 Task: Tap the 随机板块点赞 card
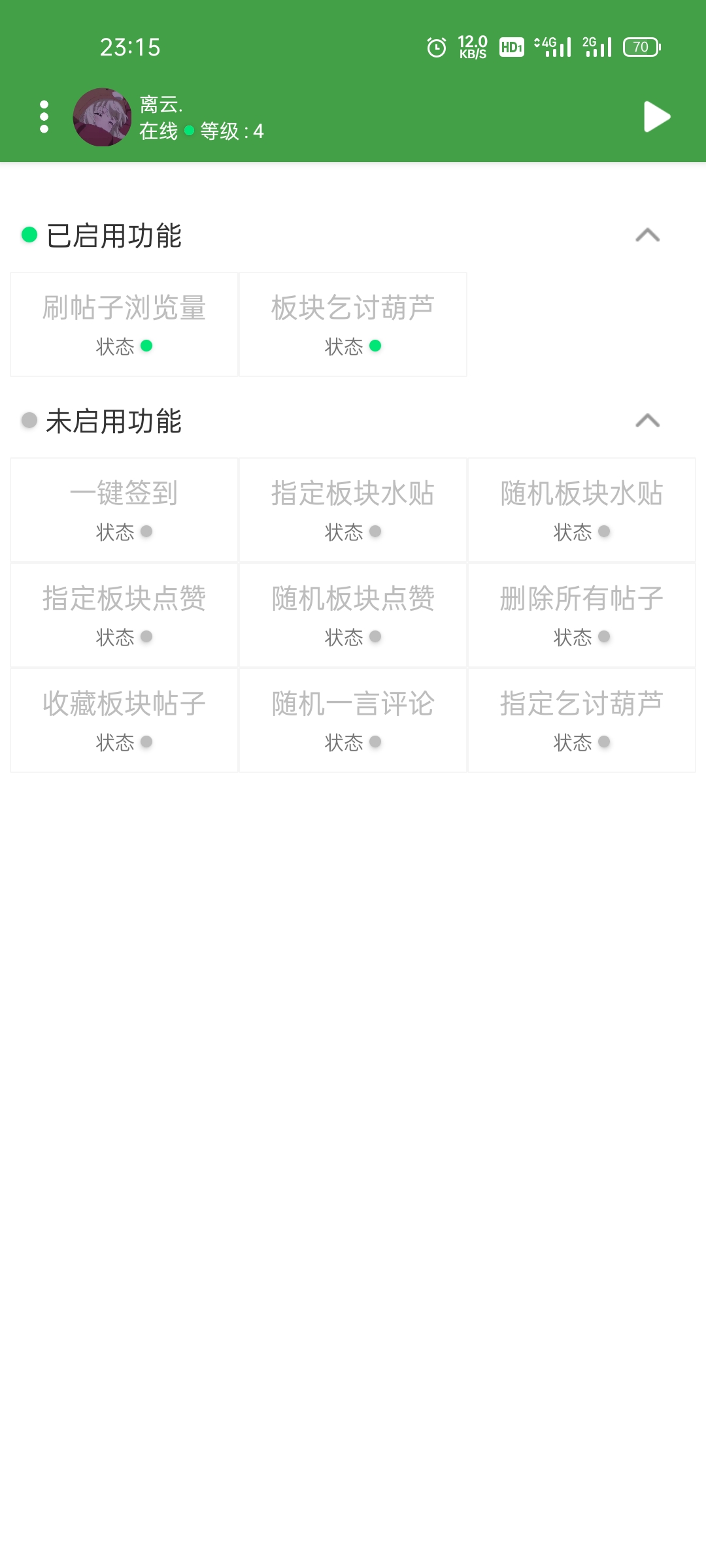pos(353,615)
